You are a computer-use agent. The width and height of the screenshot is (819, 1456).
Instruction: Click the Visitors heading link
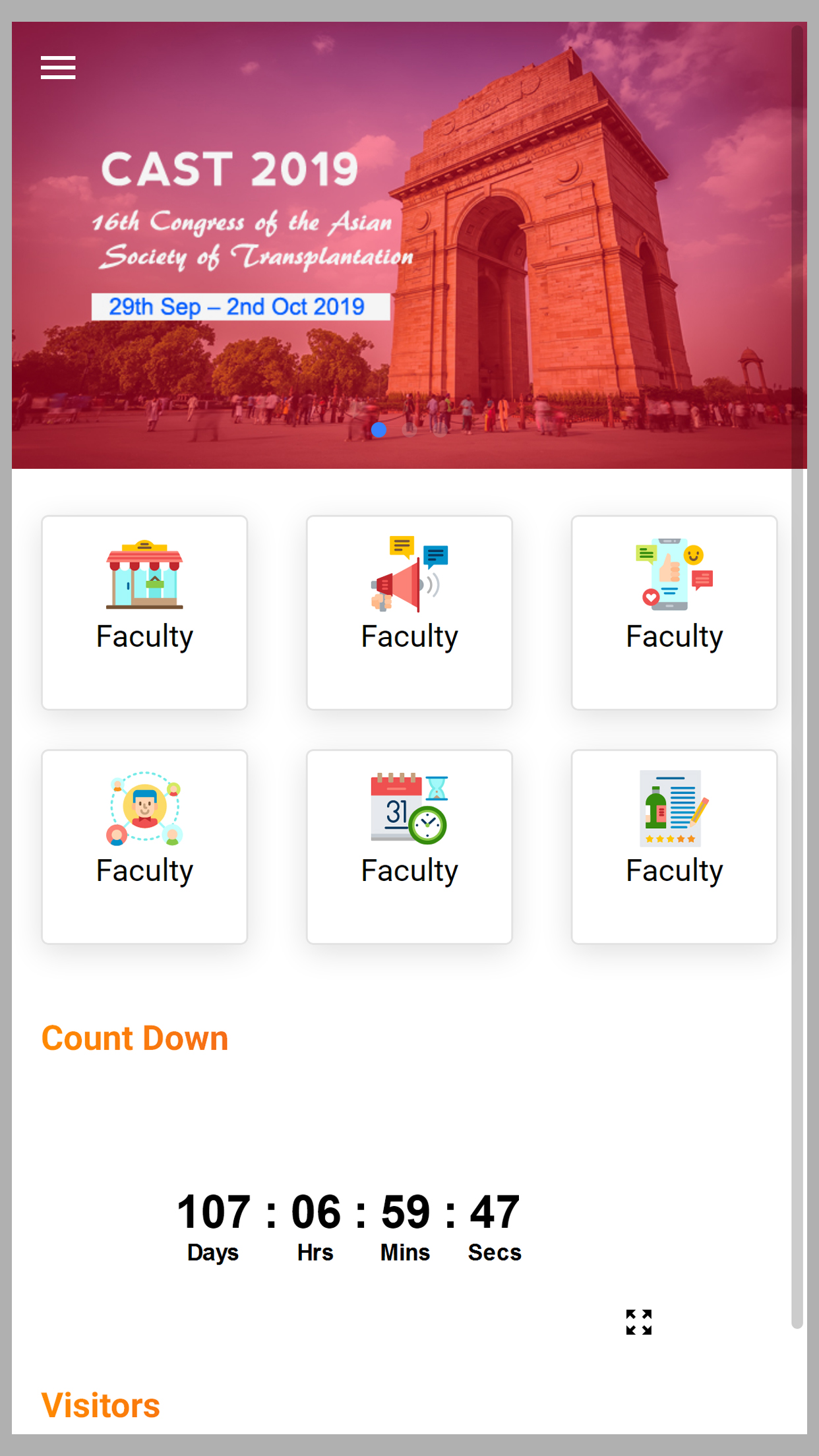(101, 1405)
